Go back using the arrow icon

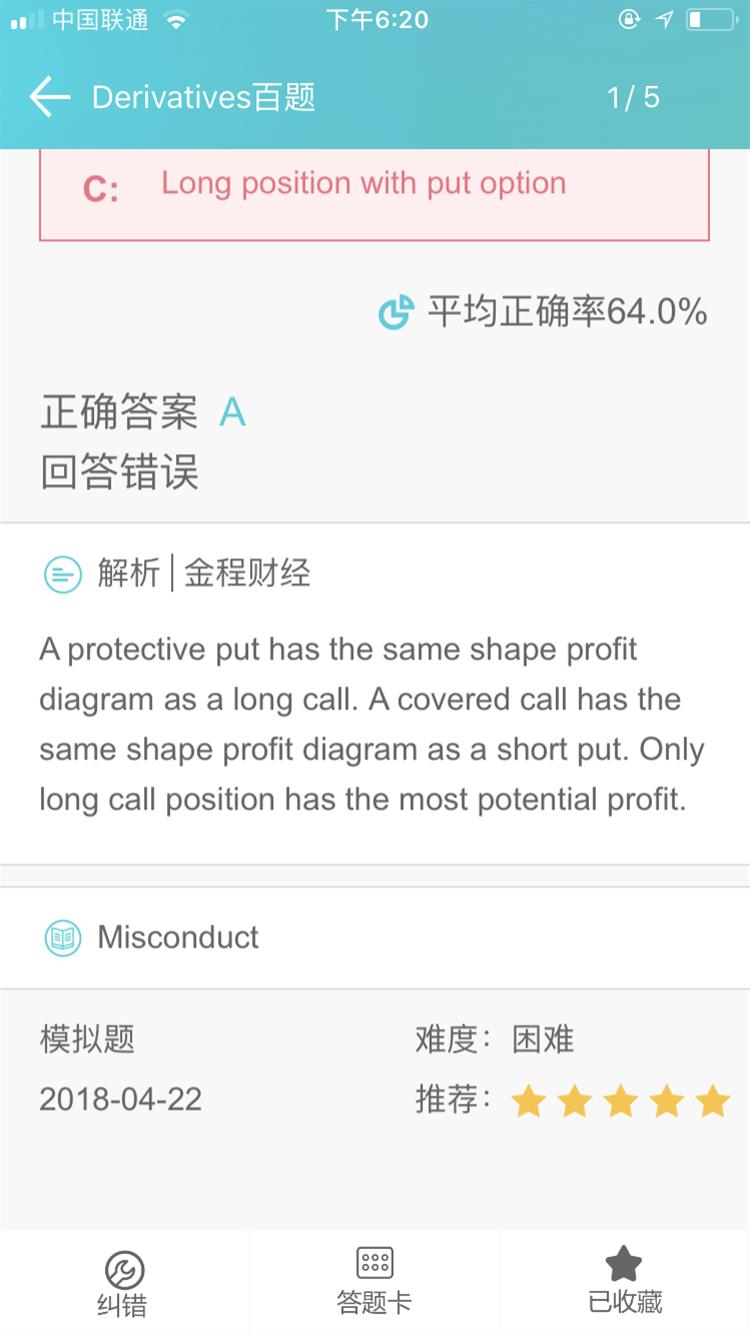[49, 97]
